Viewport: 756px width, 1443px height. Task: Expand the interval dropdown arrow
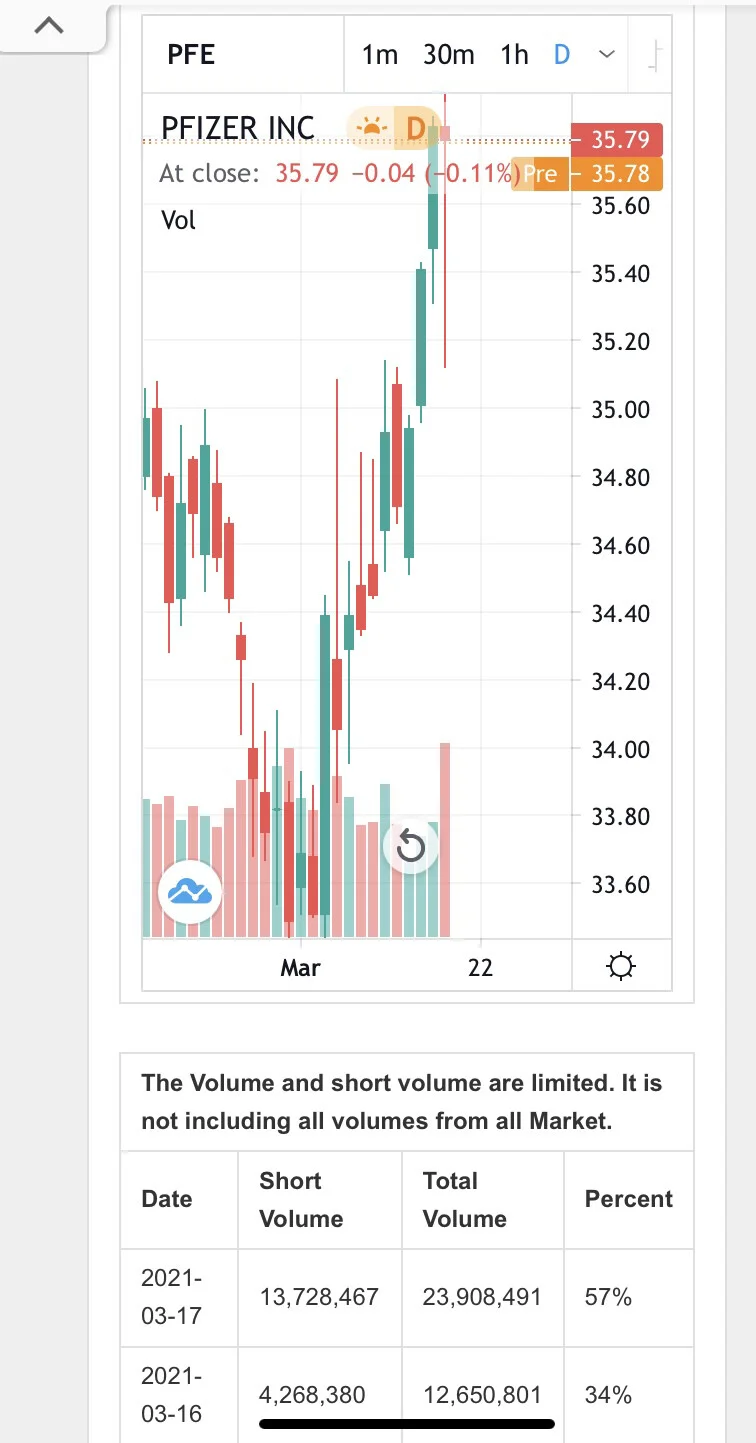(606, 54)
